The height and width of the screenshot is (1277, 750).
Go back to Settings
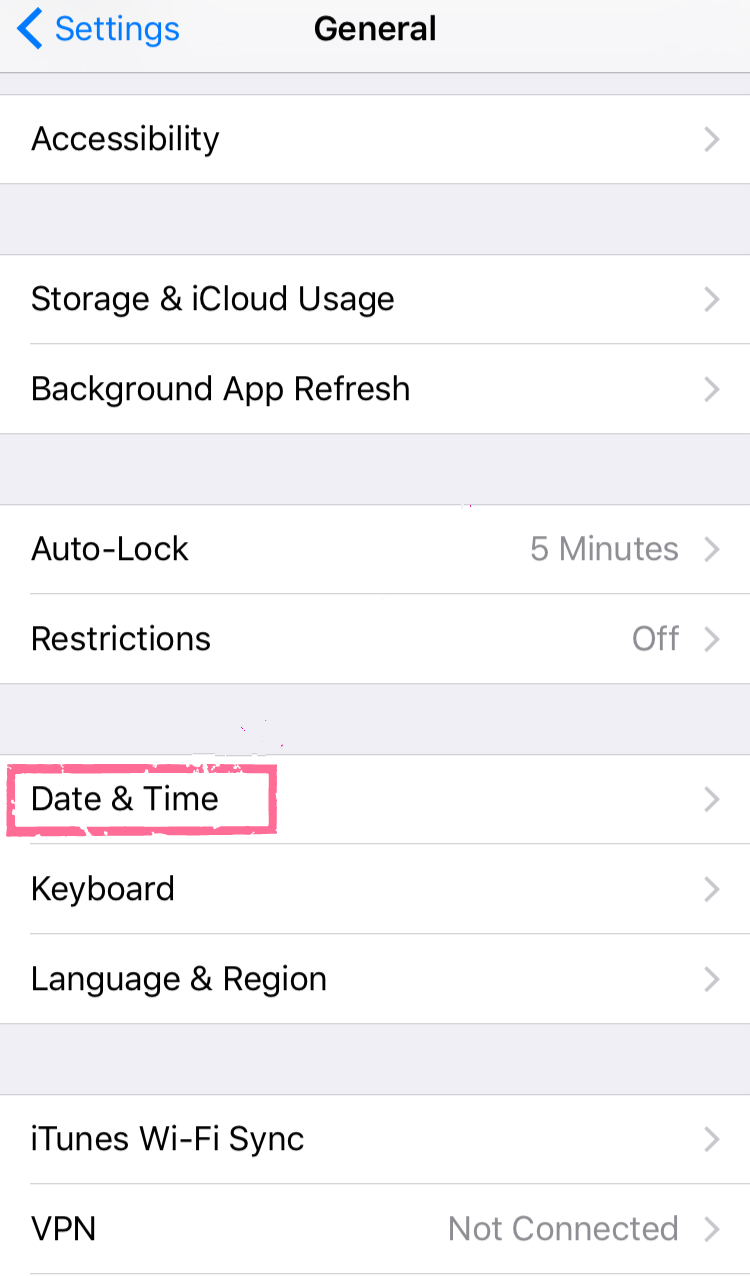click(98, 29)
